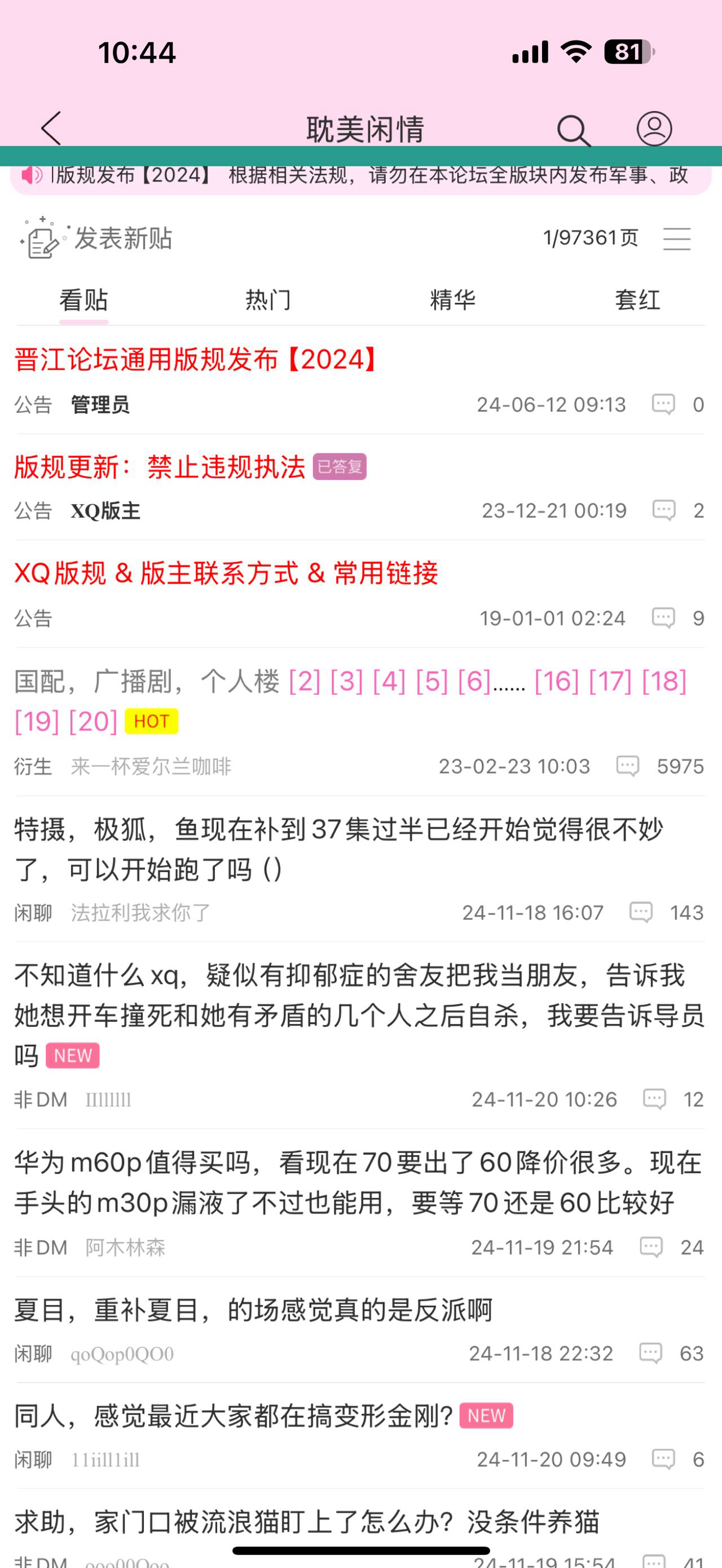Jump to page [20] of 国配广播剧 thread

point(93,722)
